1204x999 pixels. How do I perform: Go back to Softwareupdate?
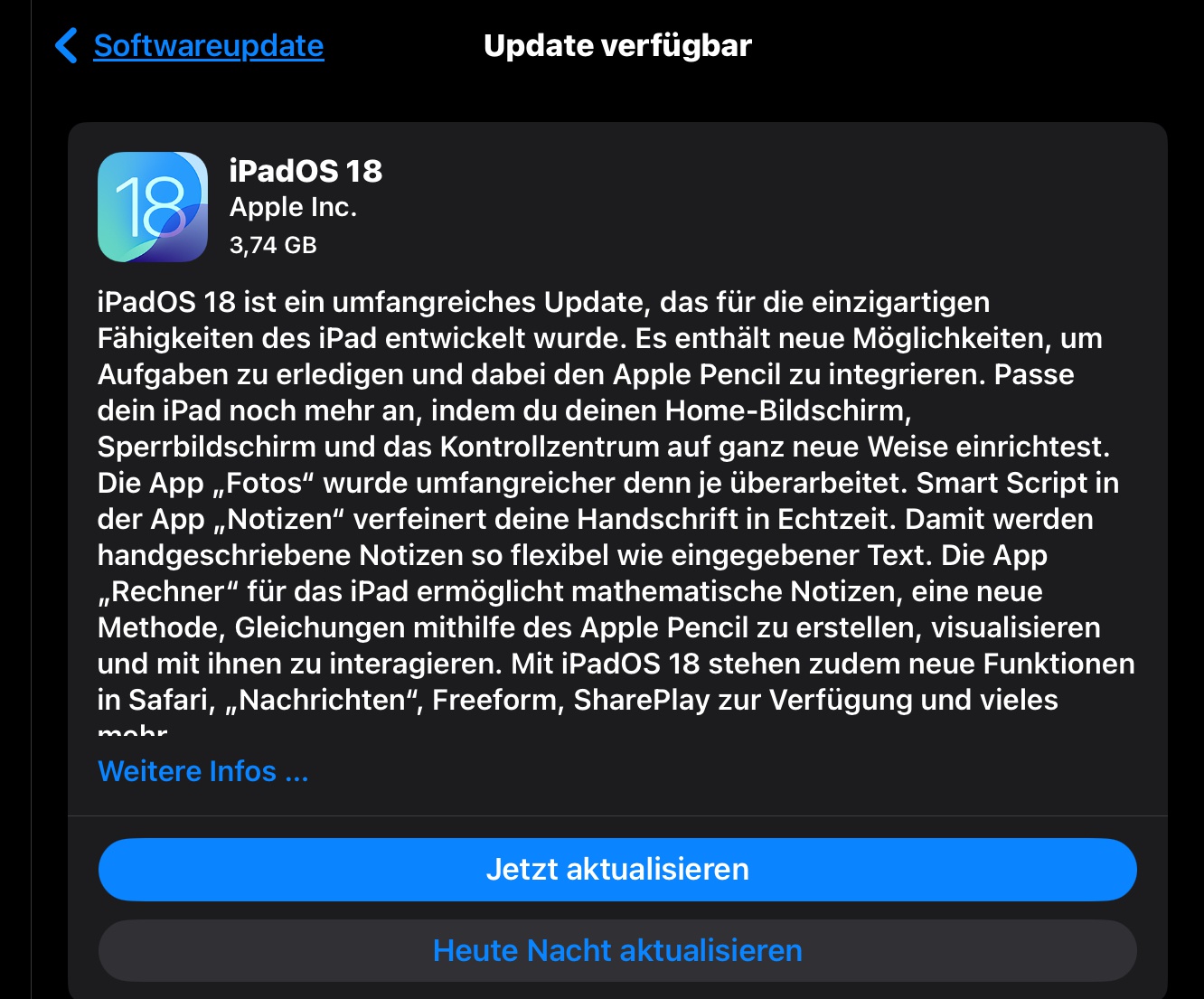click(190, 45)
